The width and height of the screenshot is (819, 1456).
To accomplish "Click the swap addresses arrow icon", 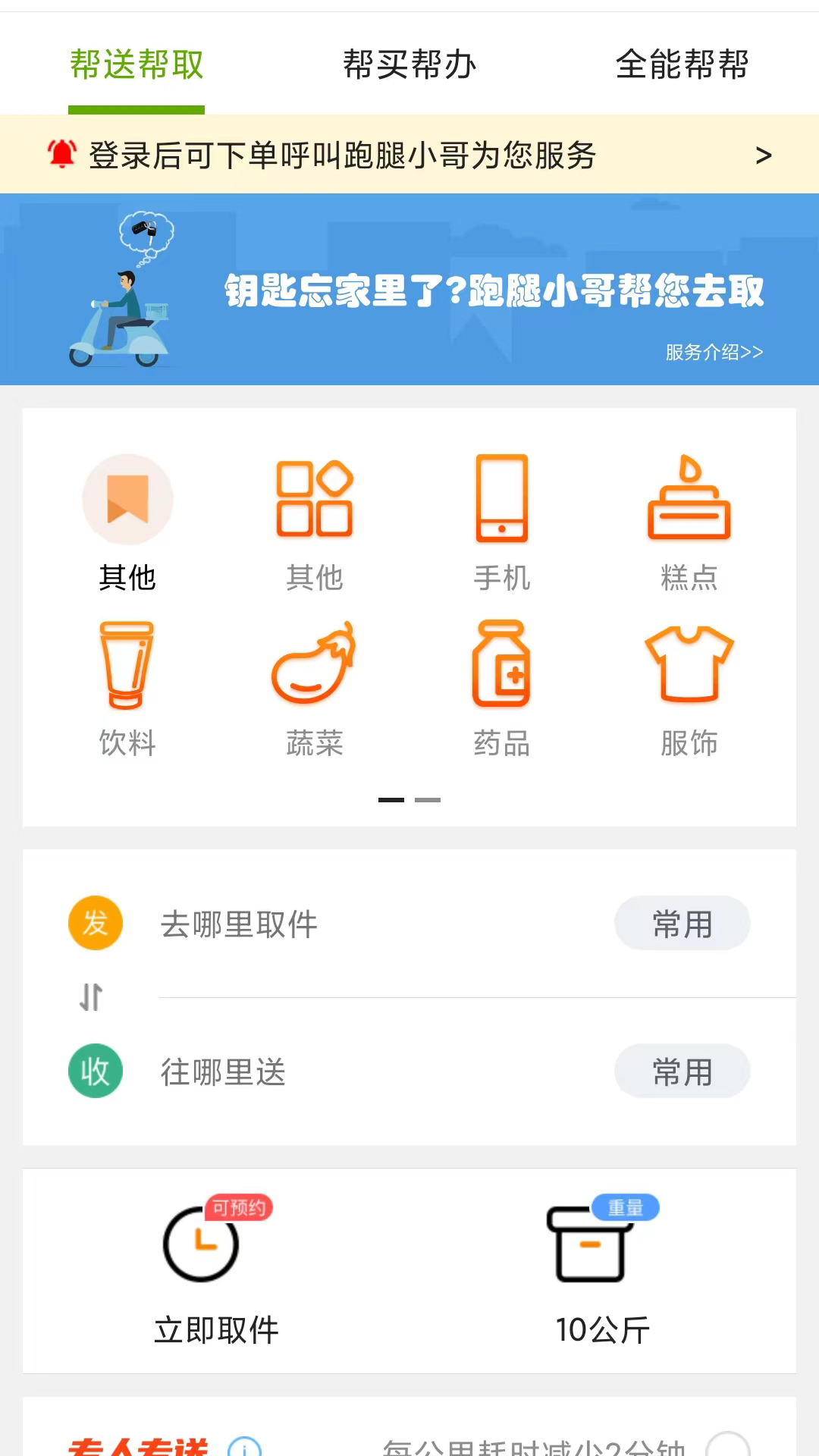I will point(92,997).
